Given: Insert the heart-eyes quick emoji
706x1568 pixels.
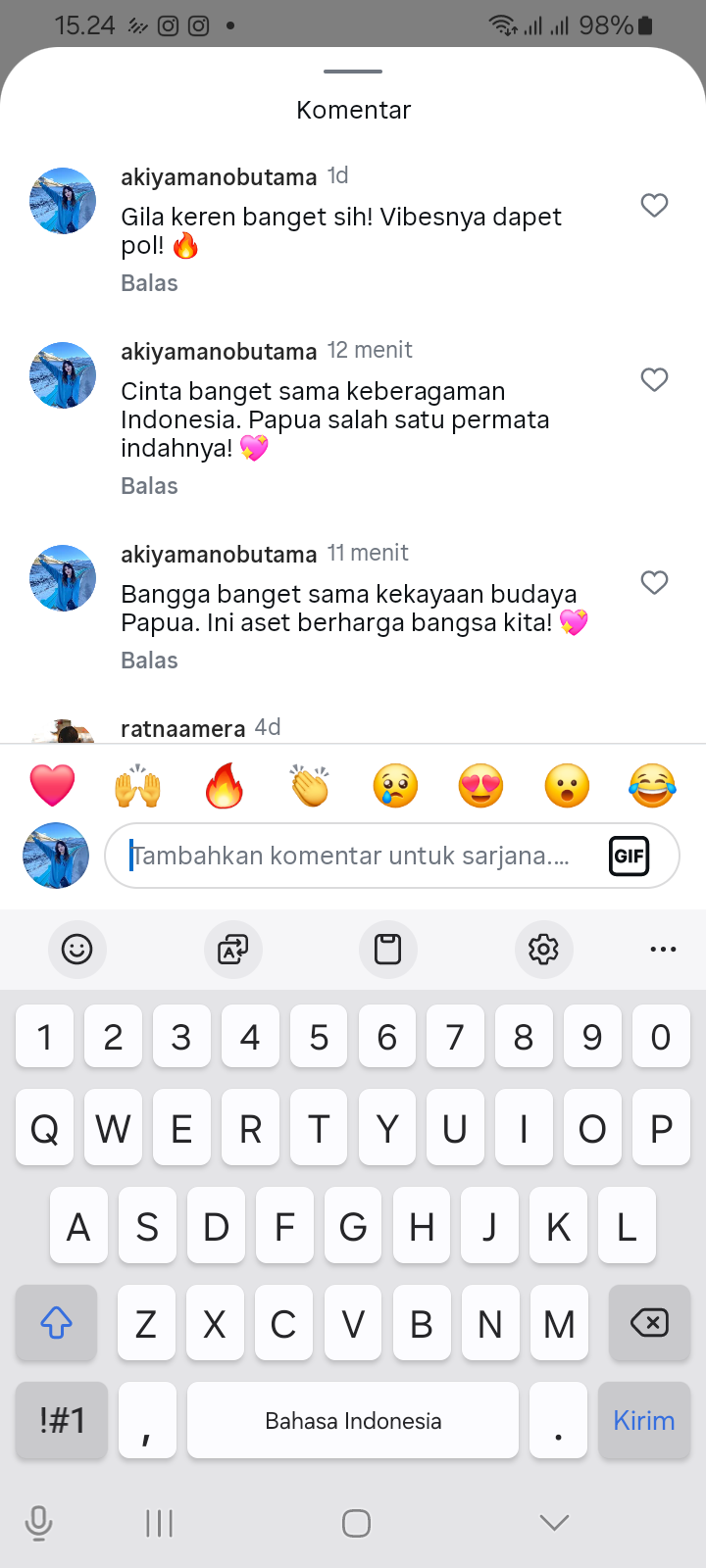Looking at the screenshot, I should (480, 786).
